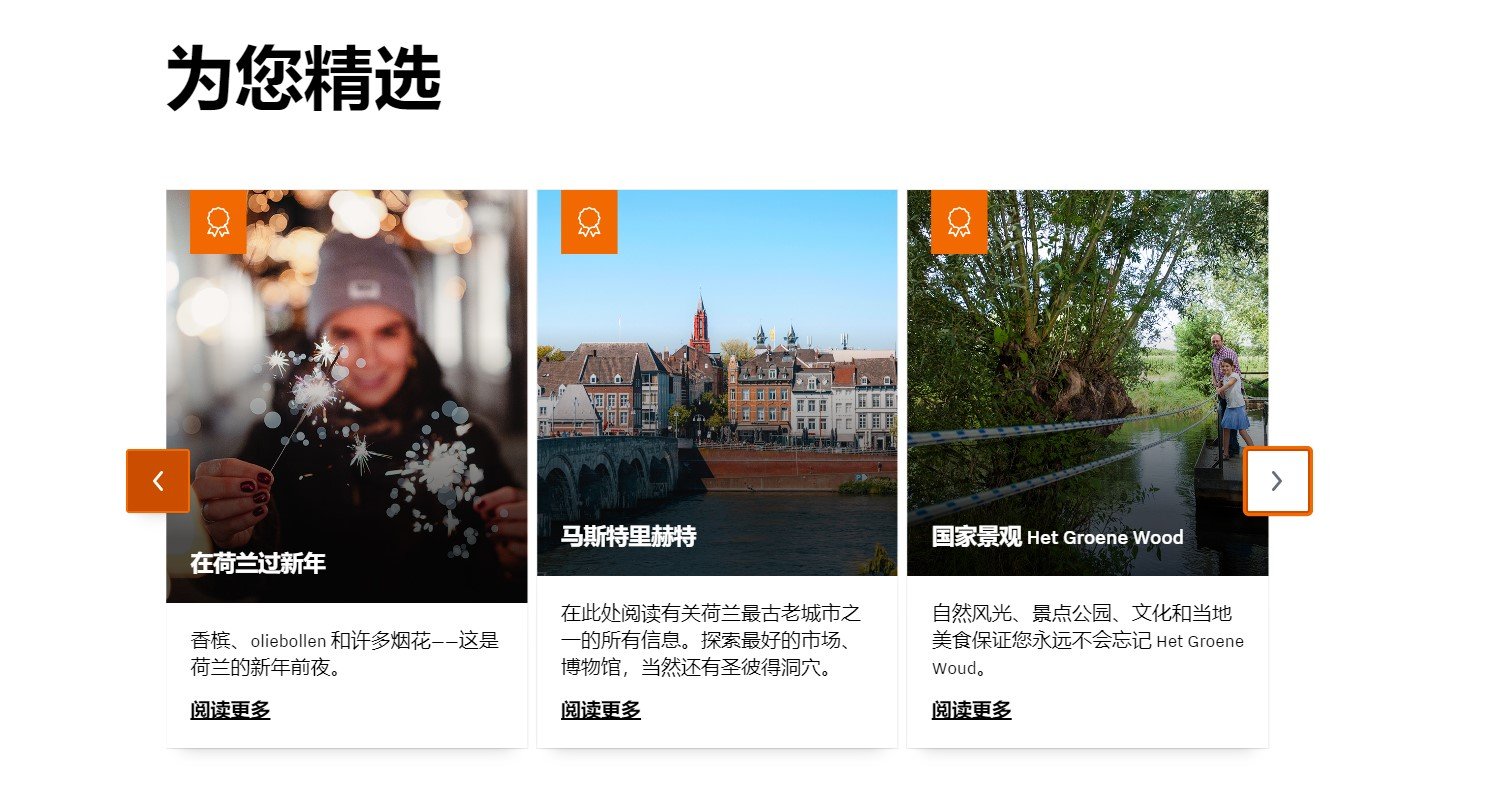Select 阅读更多 for Het Groene Woud
The image size is (1506, 793).
click(971, 710)
